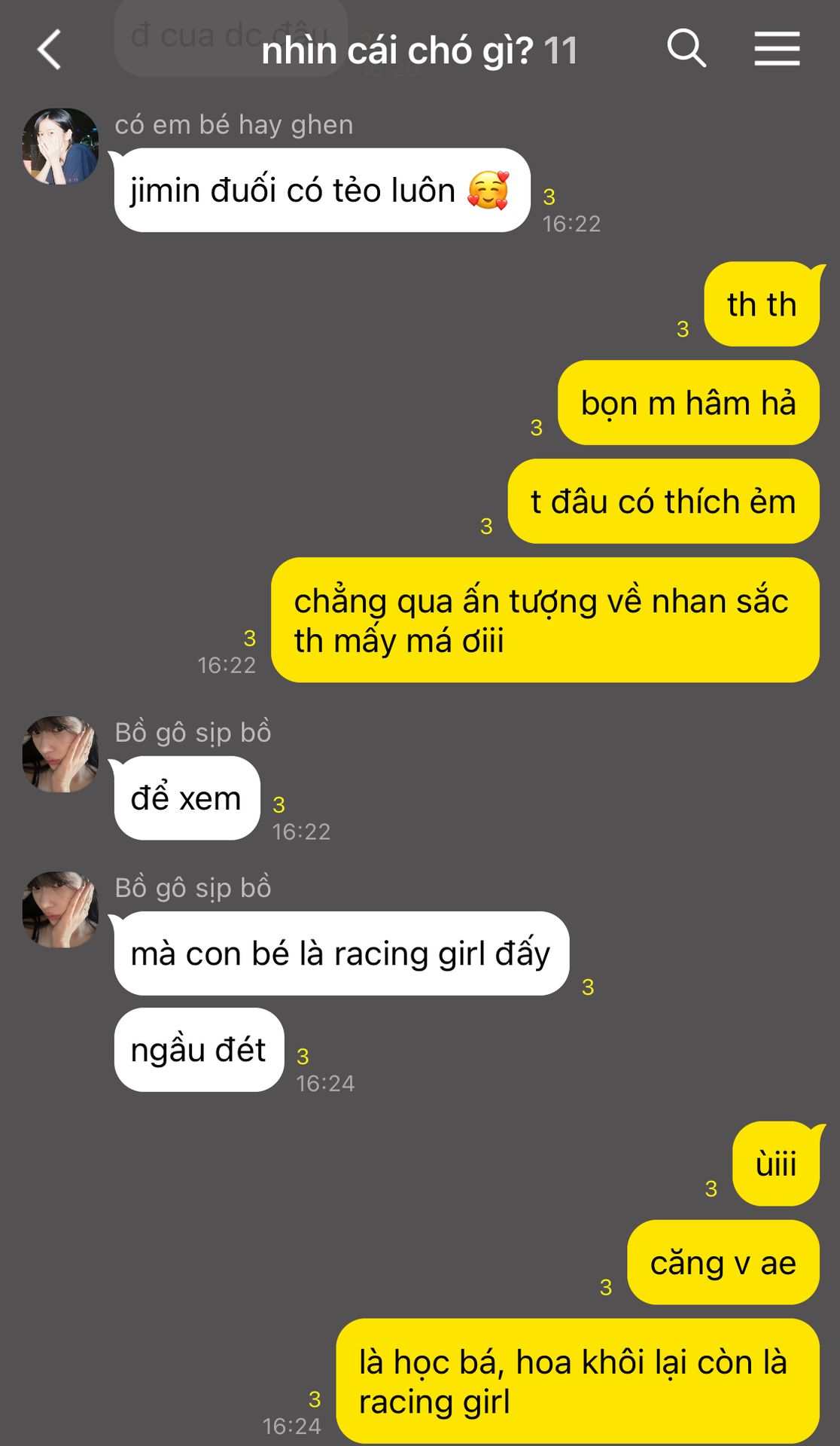Open the chat room menu
840x1446 pixels.
pyautogui.click(x=777, y=50)
